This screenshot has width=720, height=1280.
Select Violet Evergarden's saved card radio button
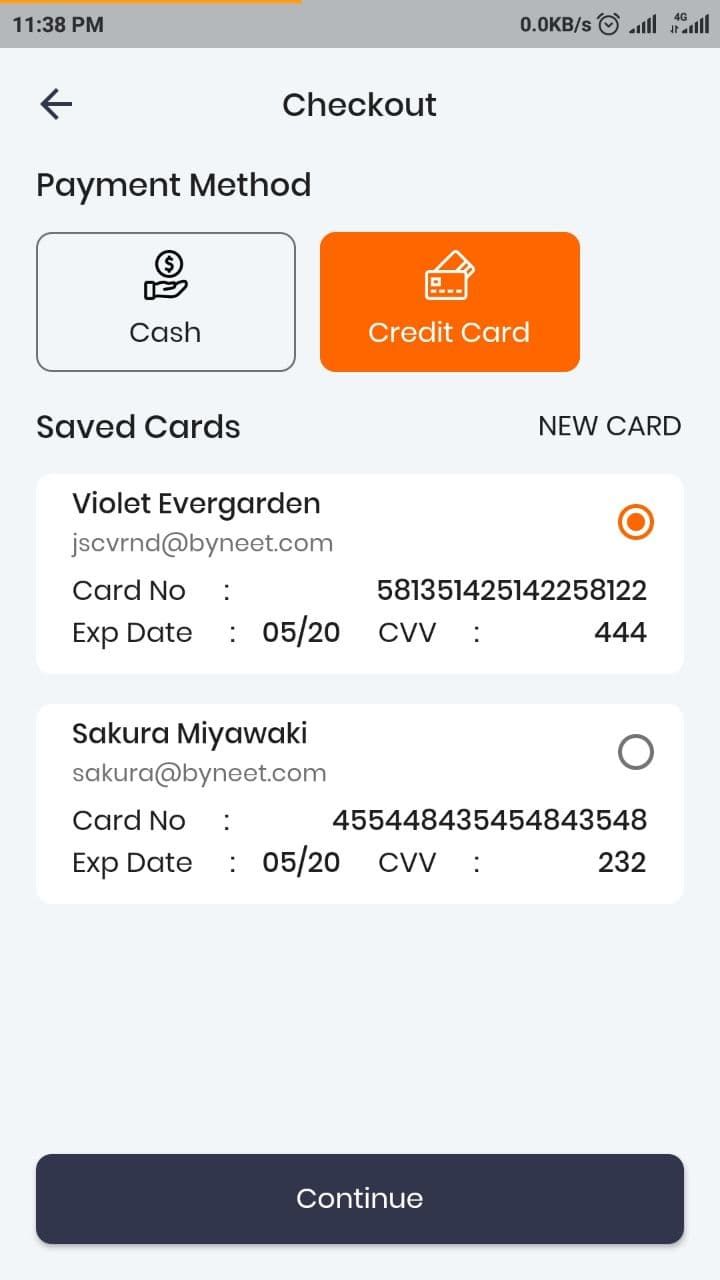coord(636,522)
